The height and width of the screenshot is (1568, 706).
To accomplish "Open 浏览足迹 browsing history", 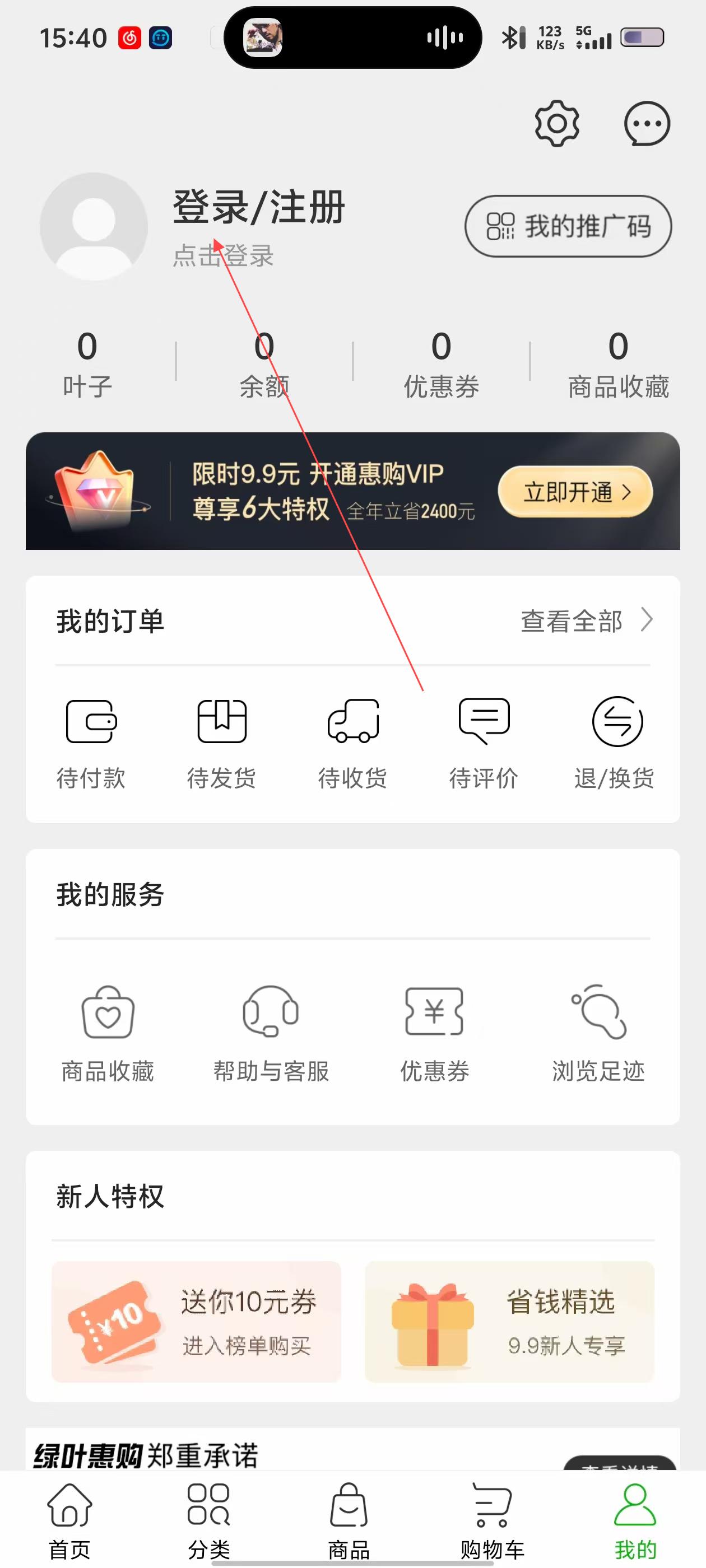I will coord(598,1034).
